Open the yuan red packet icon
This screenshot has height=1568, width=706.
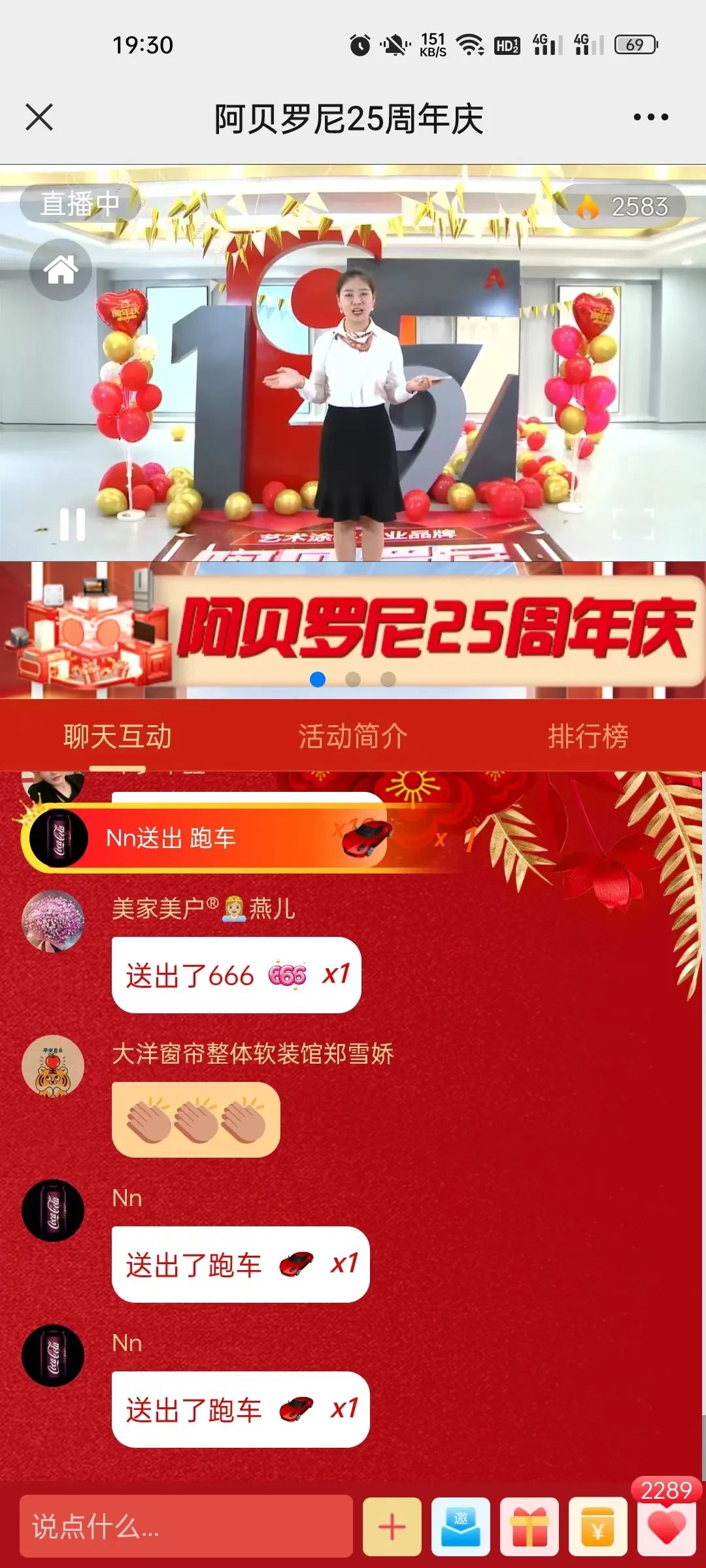tap(597, 1527)
